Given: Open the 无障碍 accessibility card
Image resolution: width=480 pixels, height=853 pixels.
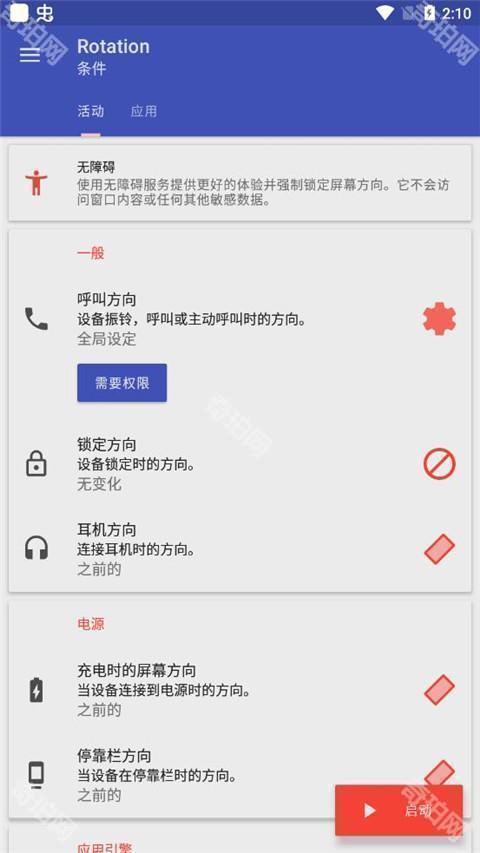Looking at the screenshot, I should [240, 183].
